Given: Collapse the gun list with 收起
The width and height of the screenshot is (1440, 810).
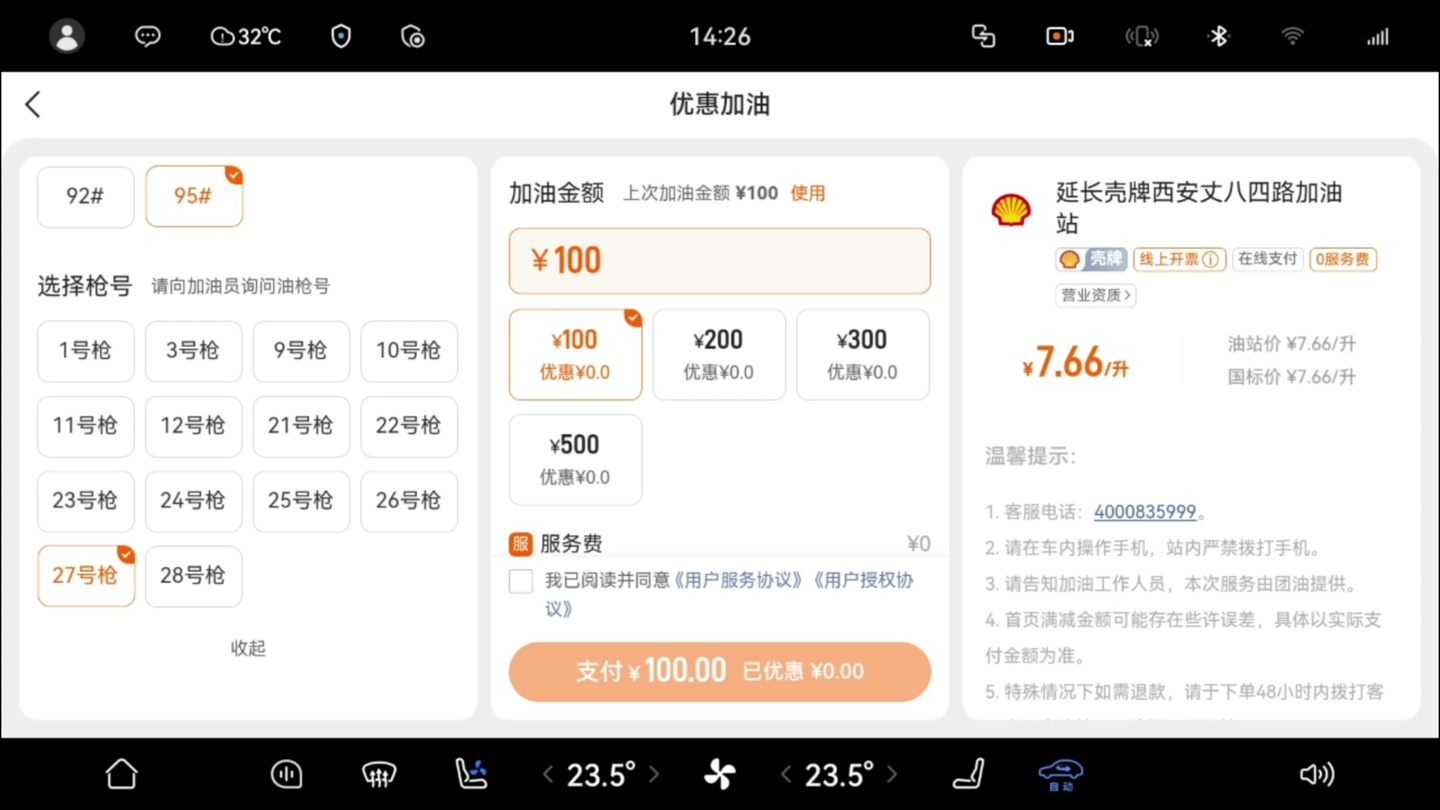Looking at the screenshot, I should (x=248, y=648).
